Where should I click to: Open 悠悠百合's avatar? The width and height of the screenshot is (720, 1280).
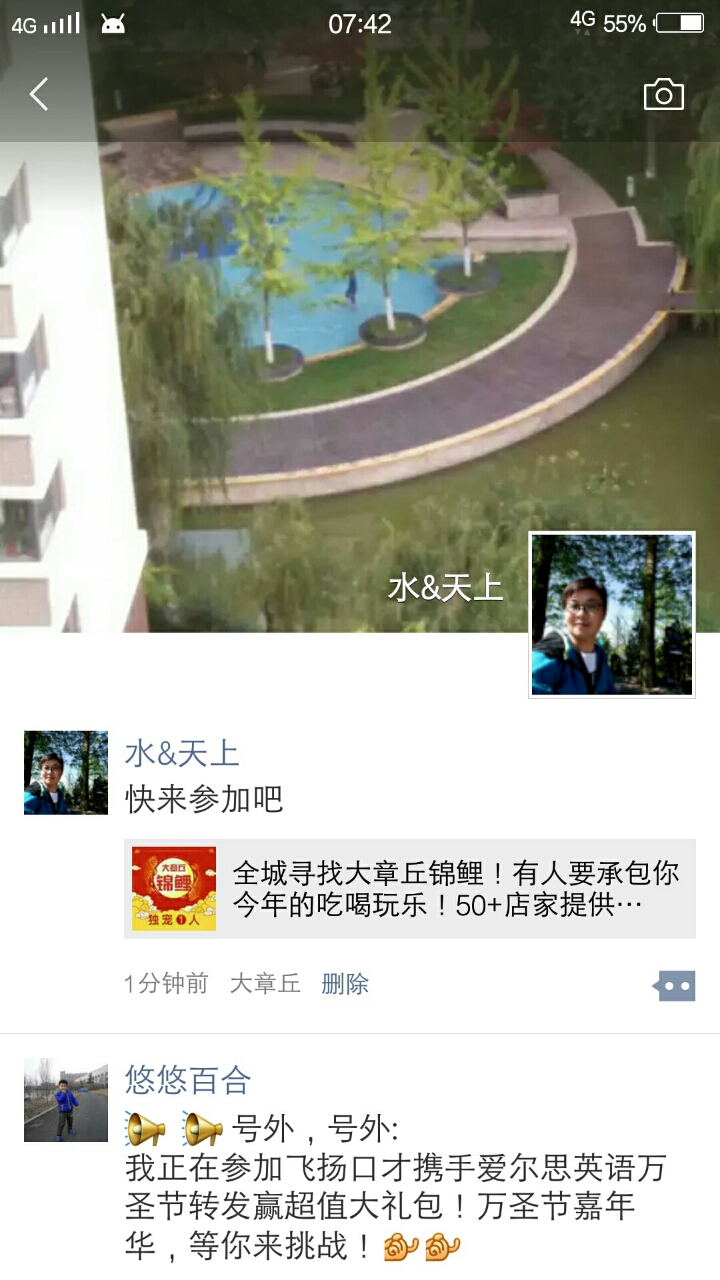click(x=66, y=1100)
